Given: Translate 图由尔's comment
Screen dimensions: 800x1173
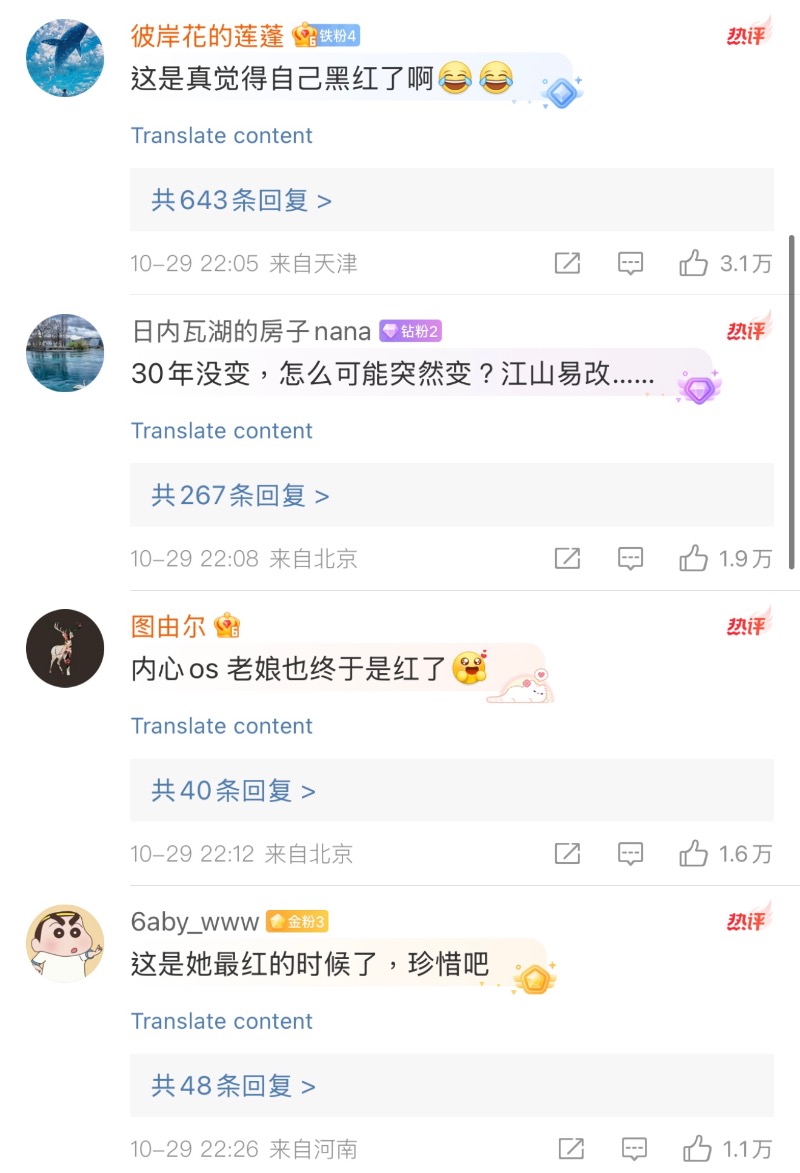Looking at the screenshot, I should click(221, 726).
